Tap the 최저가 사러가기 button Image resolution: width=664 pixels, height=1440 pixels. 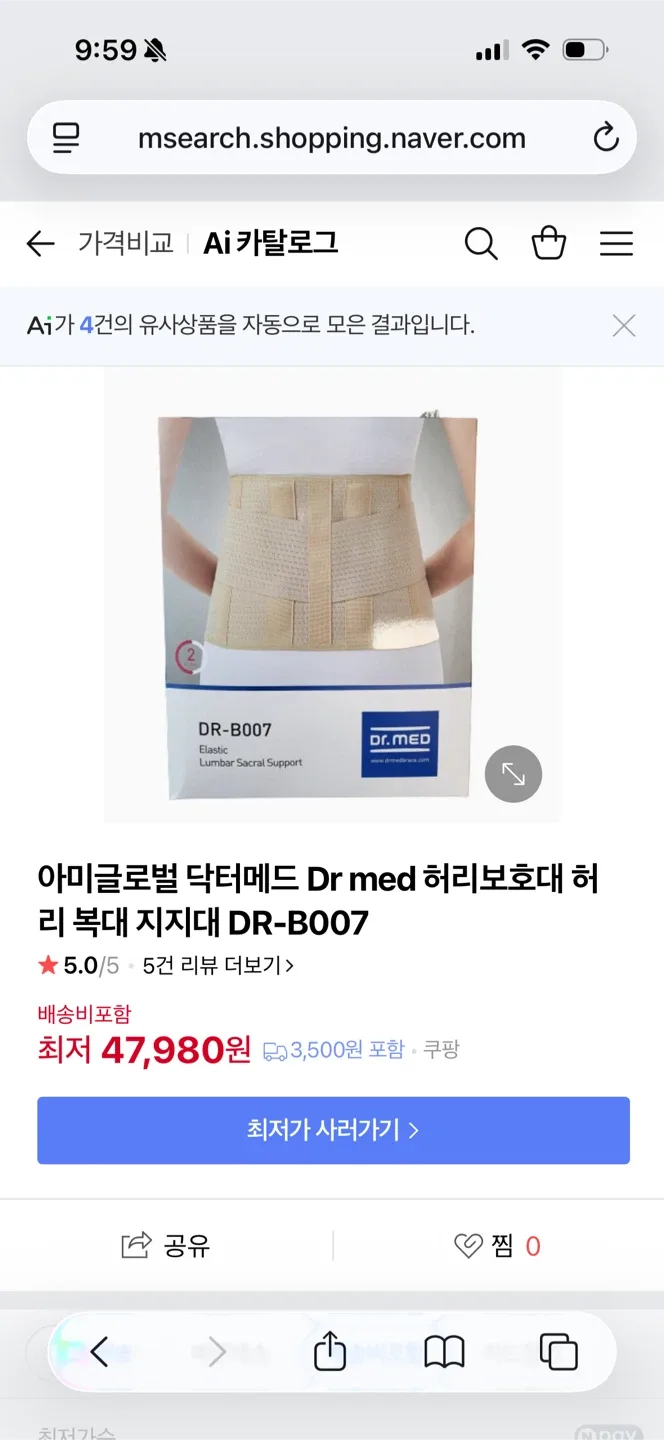pyautogui.click(x=333, y=1130)
